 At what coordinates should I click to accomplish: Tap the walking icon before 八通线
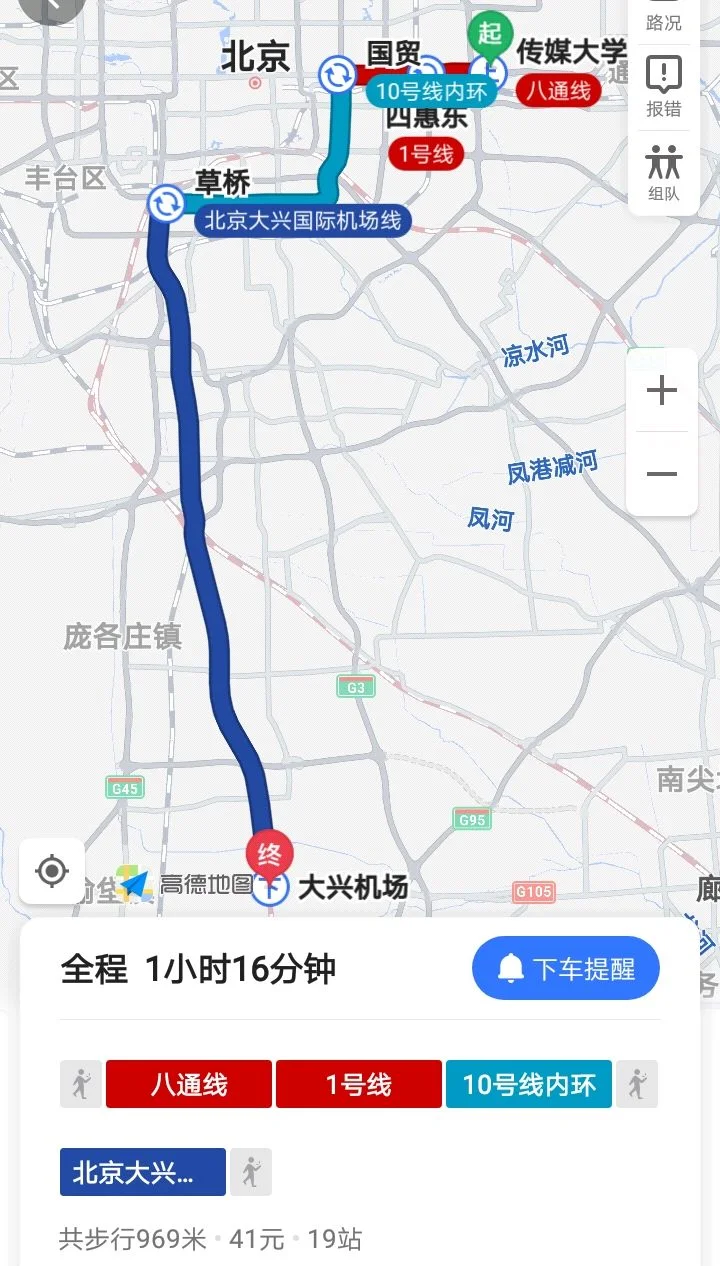(x=82, y=1084)
